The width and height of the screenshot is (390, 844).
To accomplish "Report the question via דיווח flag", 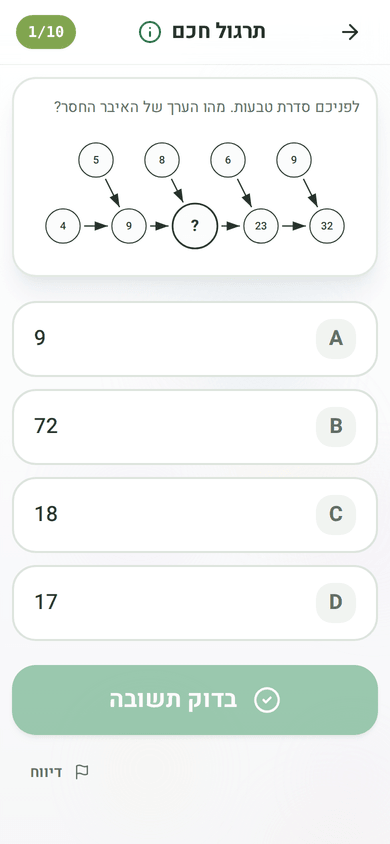I will tap(60, 772).
